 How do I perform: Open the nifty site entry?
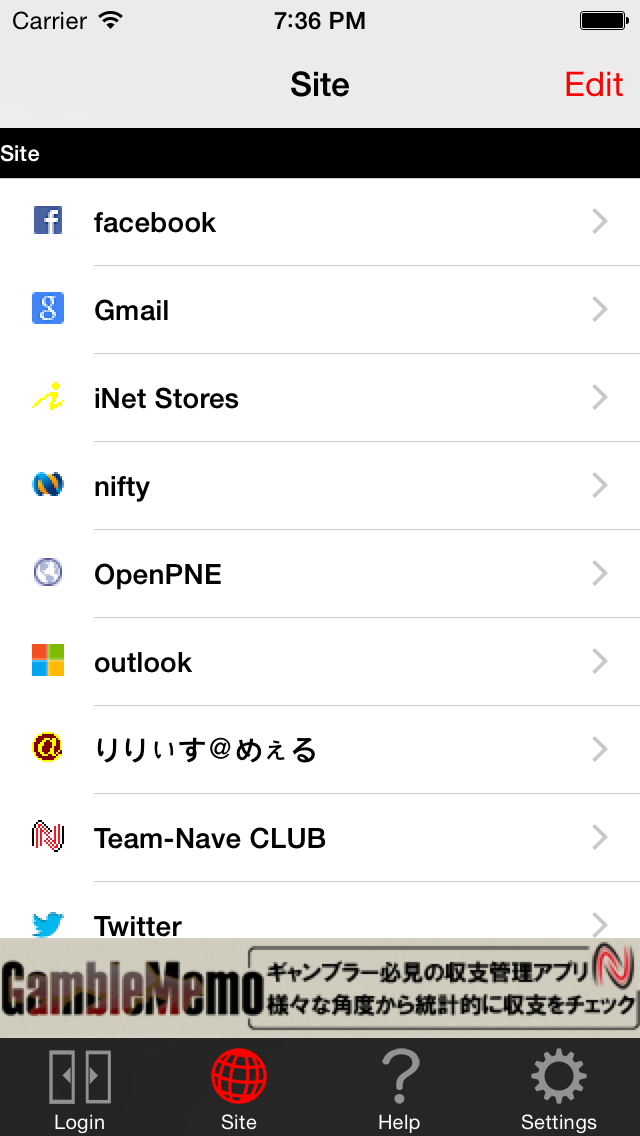[x=320, y=486]
